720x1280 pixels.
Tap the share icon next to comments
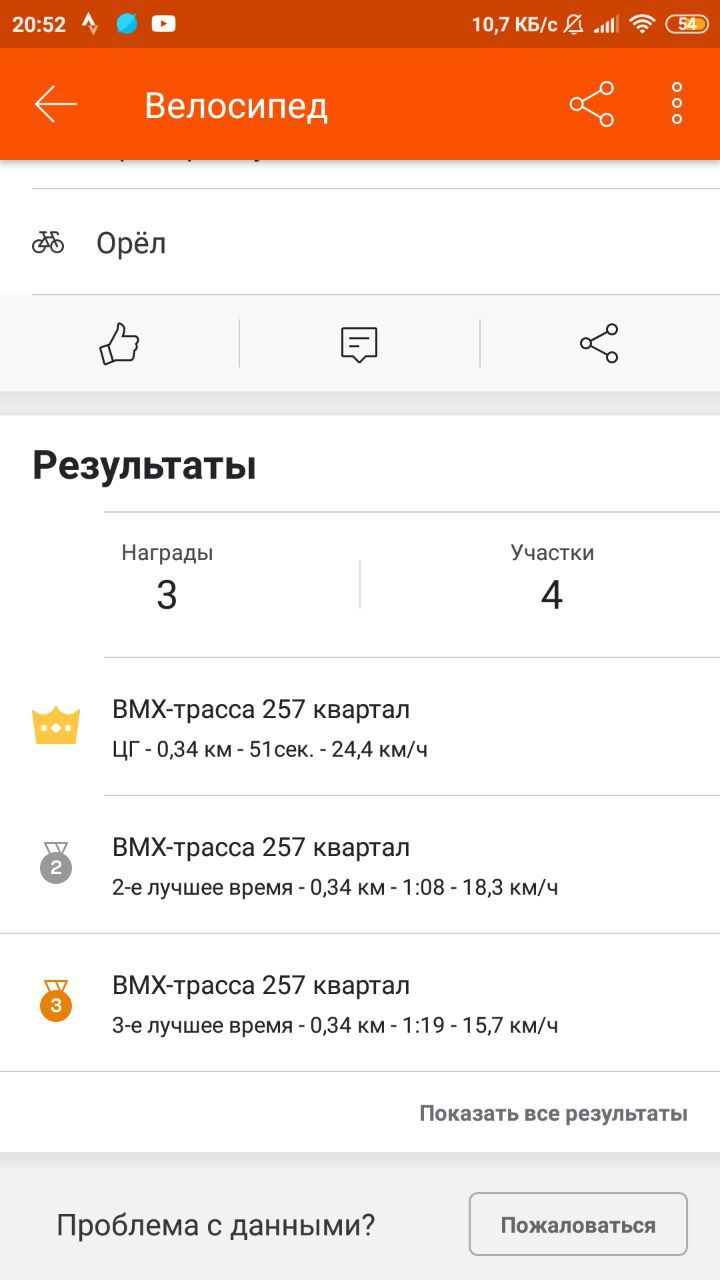(x=599, y=343)
